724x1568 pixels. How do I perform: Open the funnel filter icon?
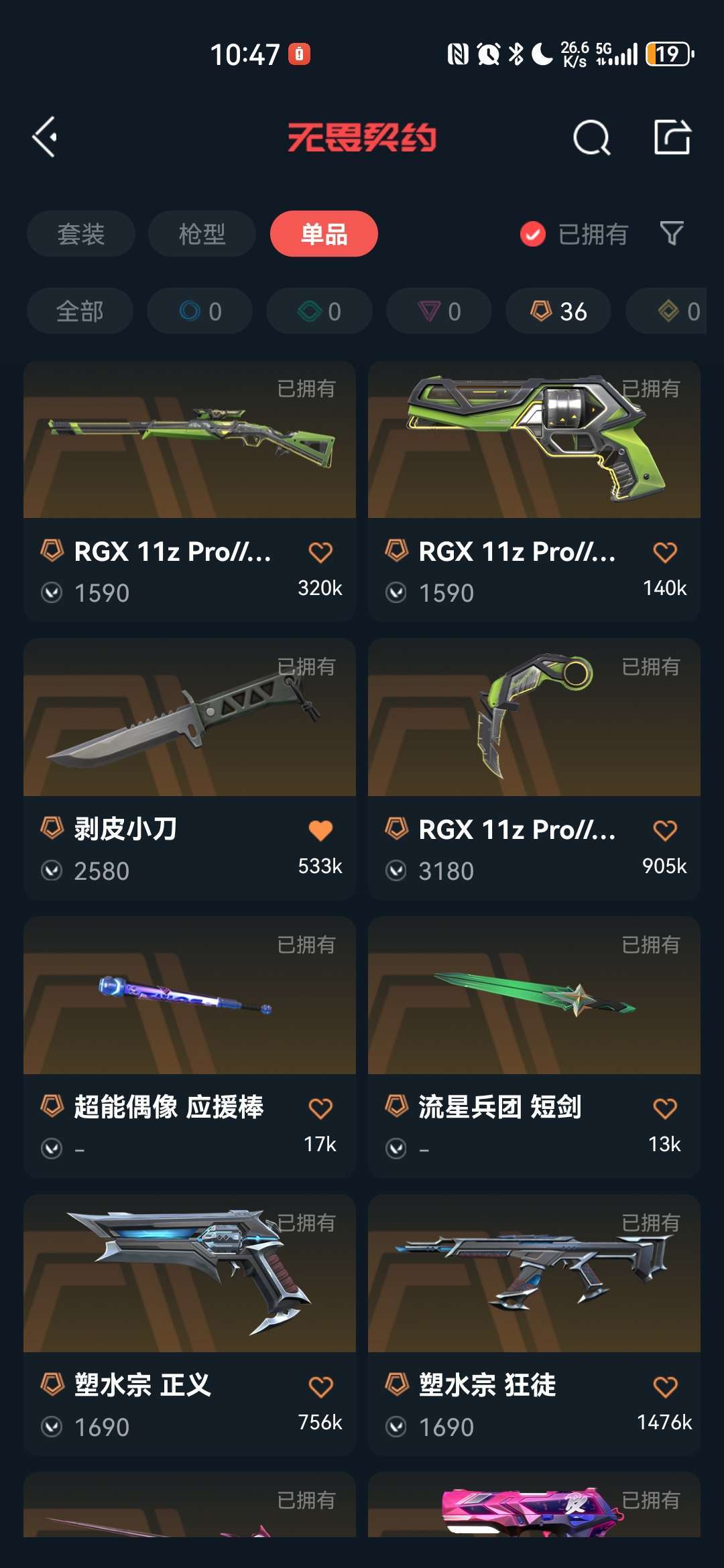tap(672, 233)
